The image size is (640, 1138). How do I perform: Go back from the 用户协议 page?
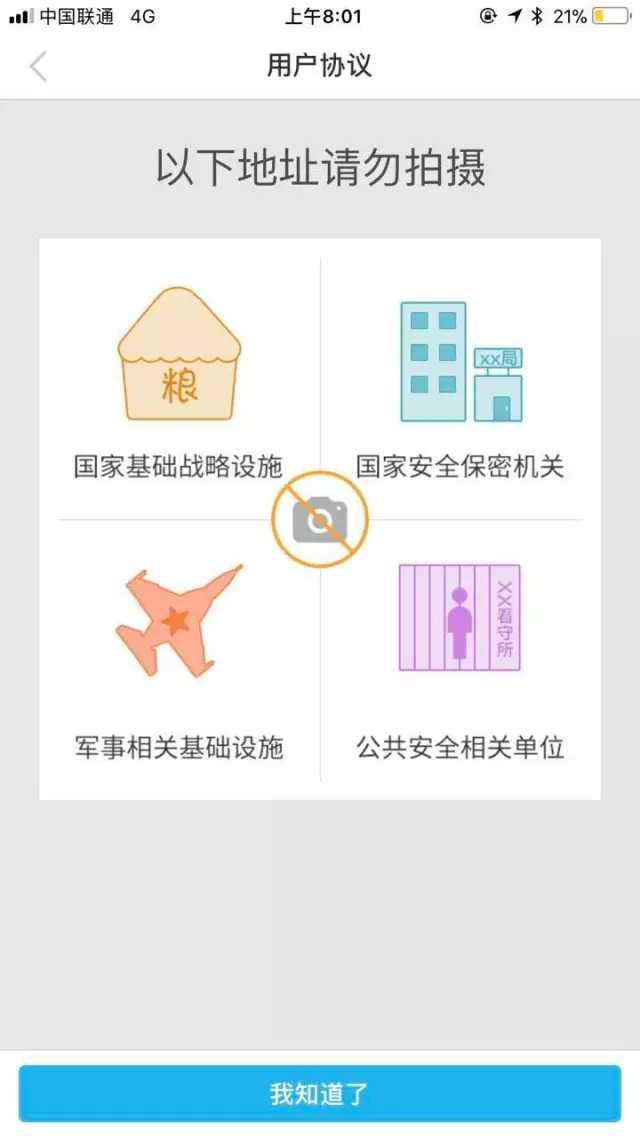(x=38, y=67)
